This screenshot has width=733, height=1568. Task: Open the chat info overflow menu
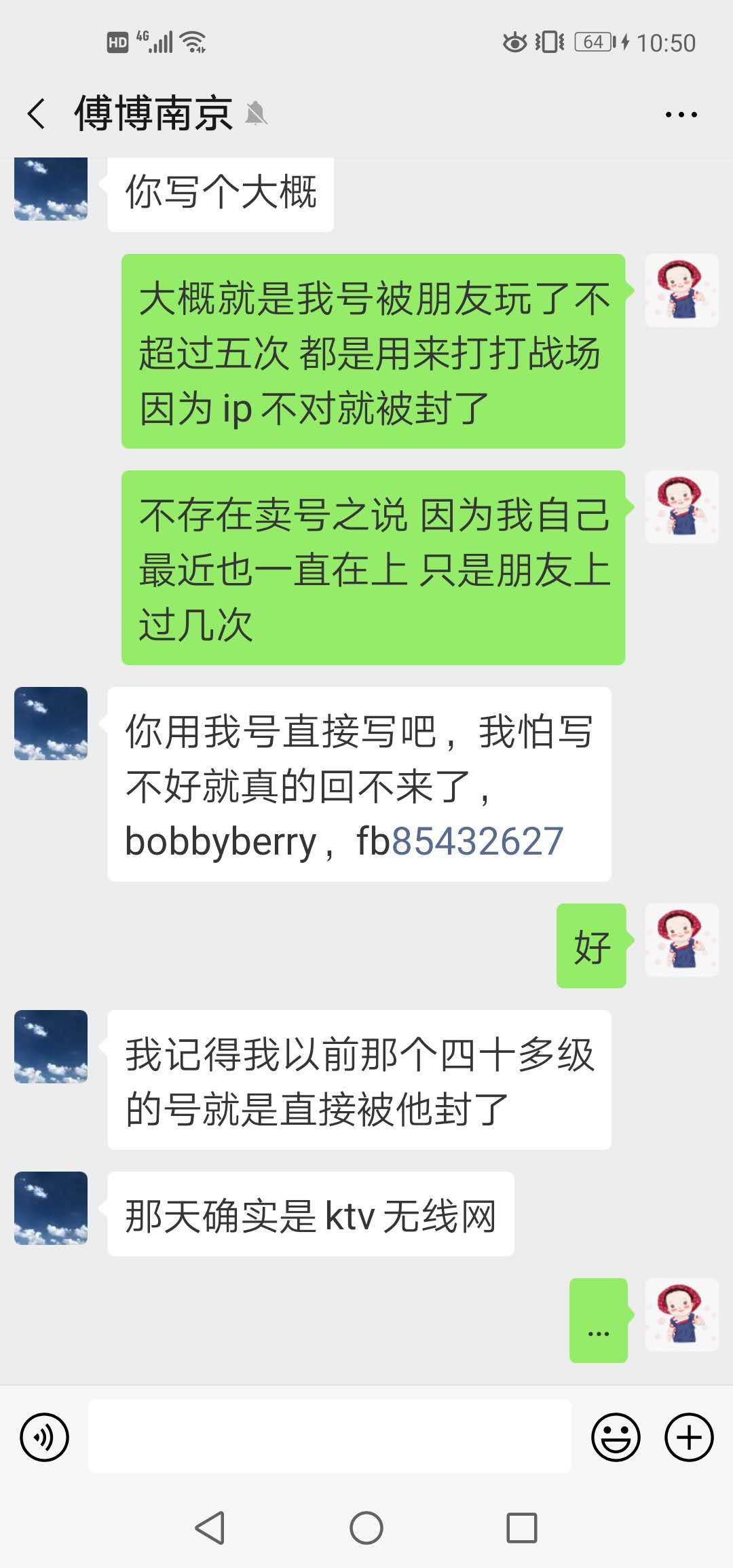[681, 115]
